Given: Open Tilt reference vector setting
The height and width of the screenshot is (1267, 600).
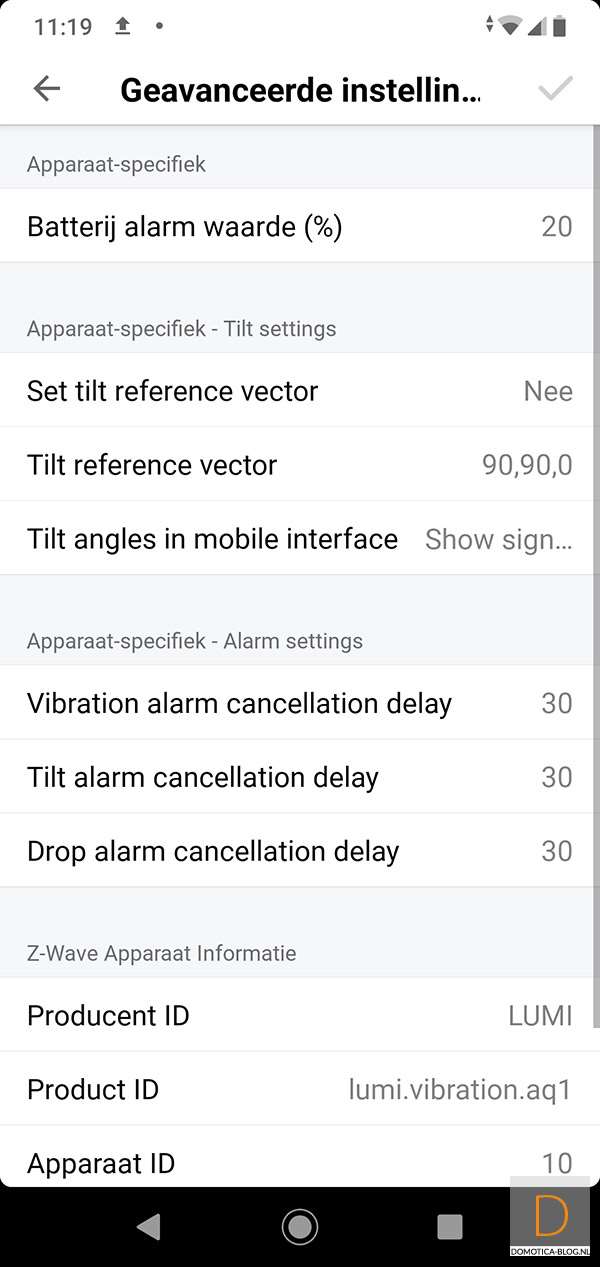Looking at the screenshot, I should [300, 464].
